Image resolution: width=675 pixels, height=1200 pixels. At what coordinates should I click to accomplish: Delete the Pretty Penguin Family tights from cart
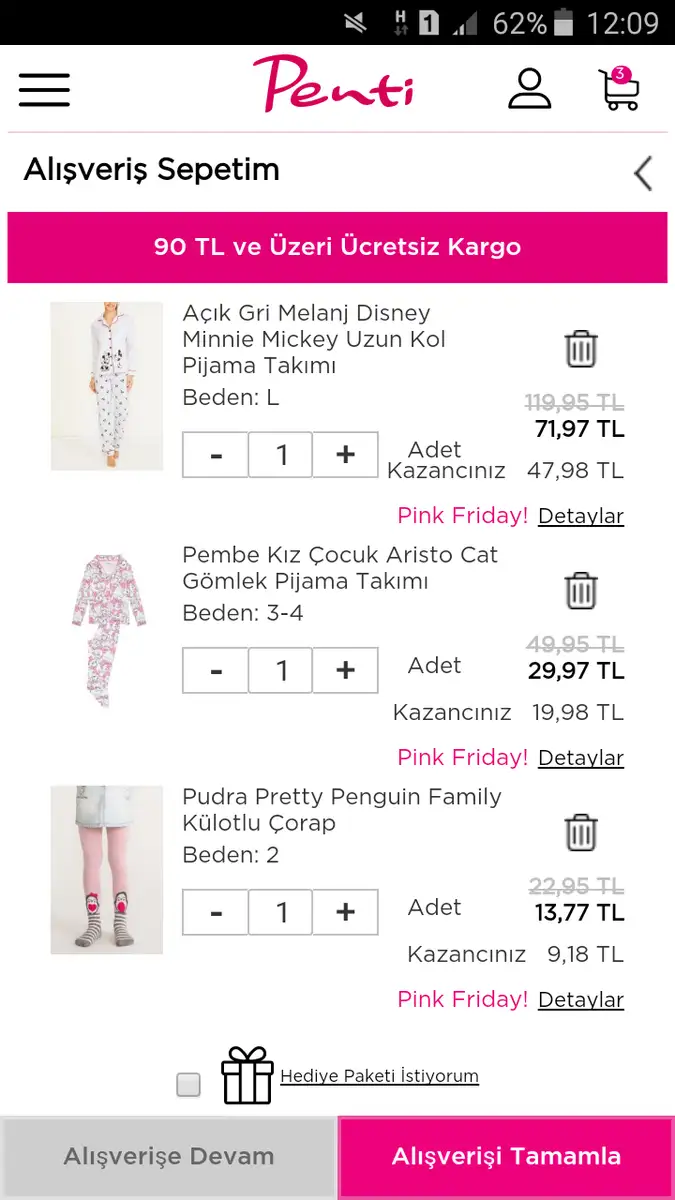coord(581,832)
